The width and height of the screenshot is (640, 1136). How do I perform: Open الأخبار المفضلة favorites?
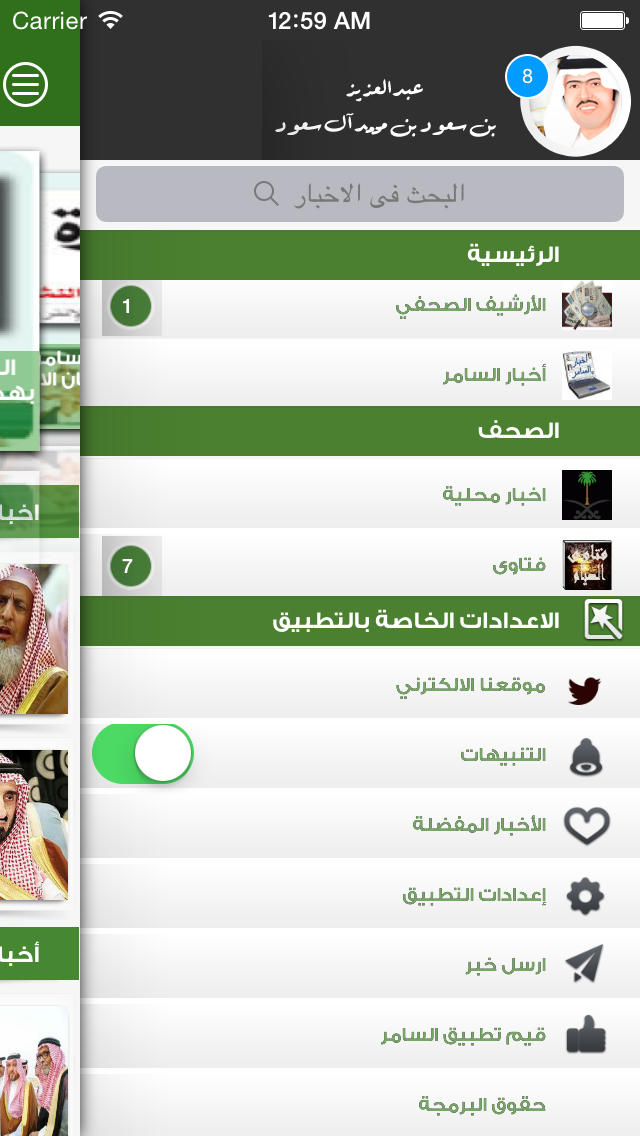point(360,824)
